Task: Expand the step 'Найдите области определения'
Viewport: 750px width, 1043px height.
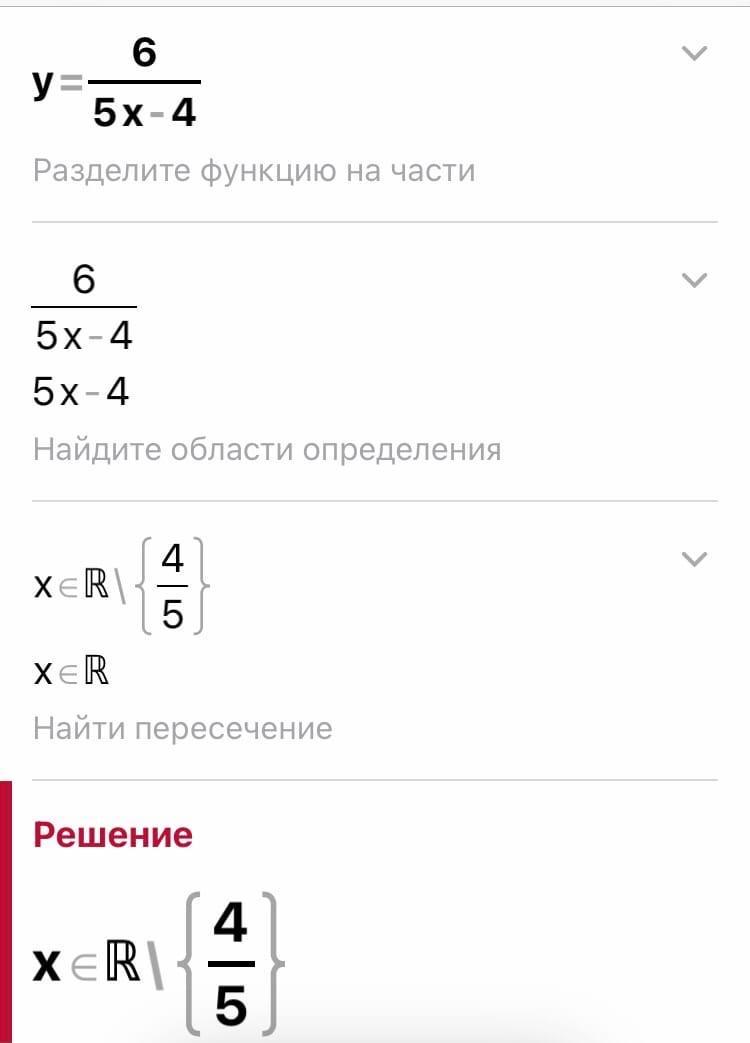Action: coord(694,281)
